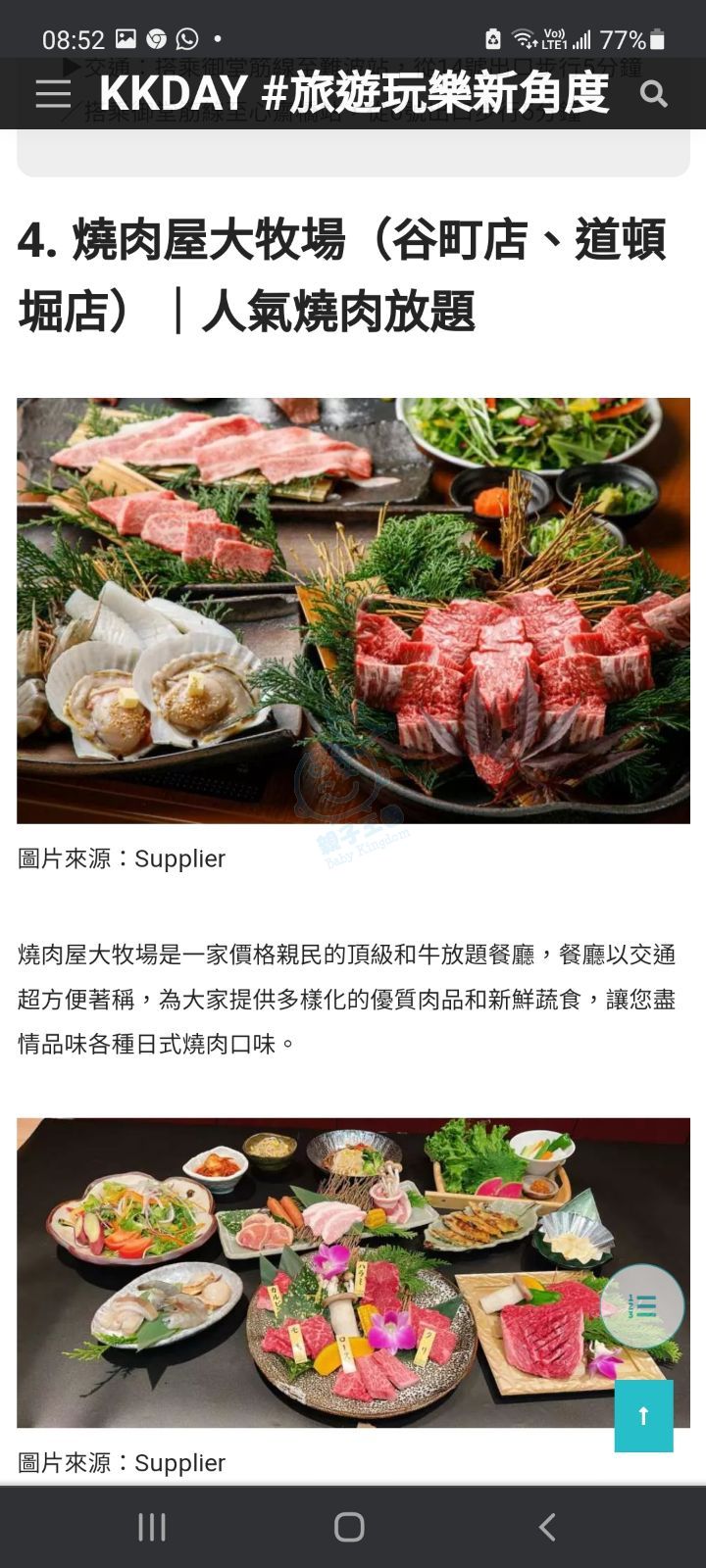Open the KKDAY blog home title
This screenshot has height=1568, width=706.
[x=353, y=94]
